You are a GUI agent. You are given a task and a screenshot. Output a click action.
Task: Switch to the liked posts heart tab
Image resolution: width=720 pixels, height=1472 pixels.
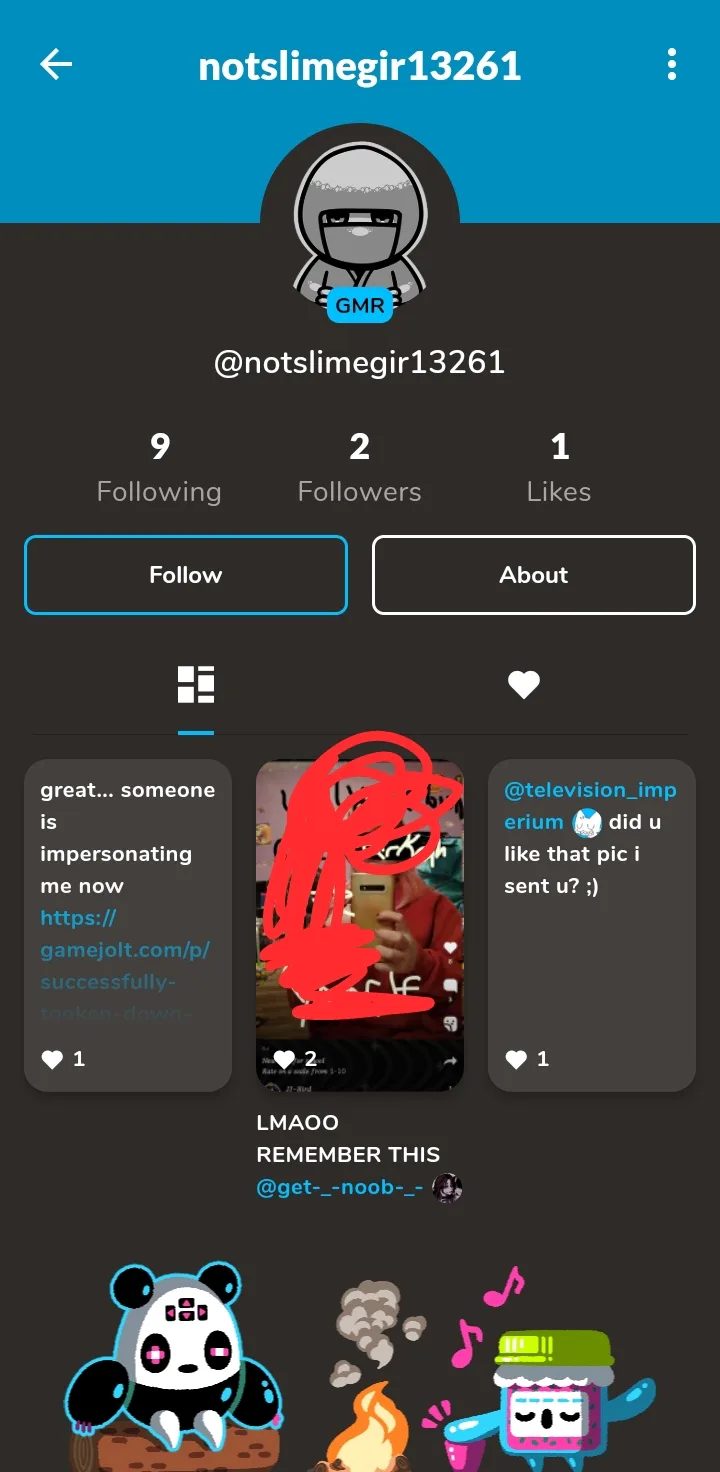523,685
